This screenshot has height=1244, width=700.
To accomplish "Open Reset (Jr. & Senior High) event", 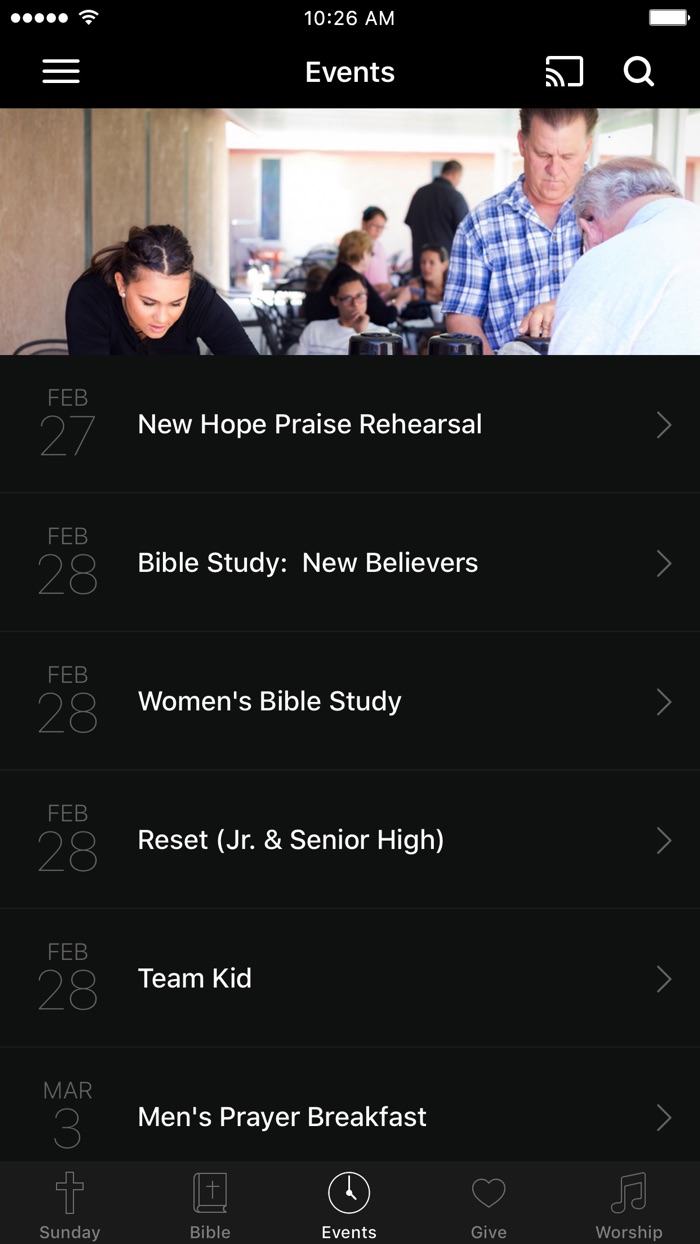I will [x=350, y=839].
